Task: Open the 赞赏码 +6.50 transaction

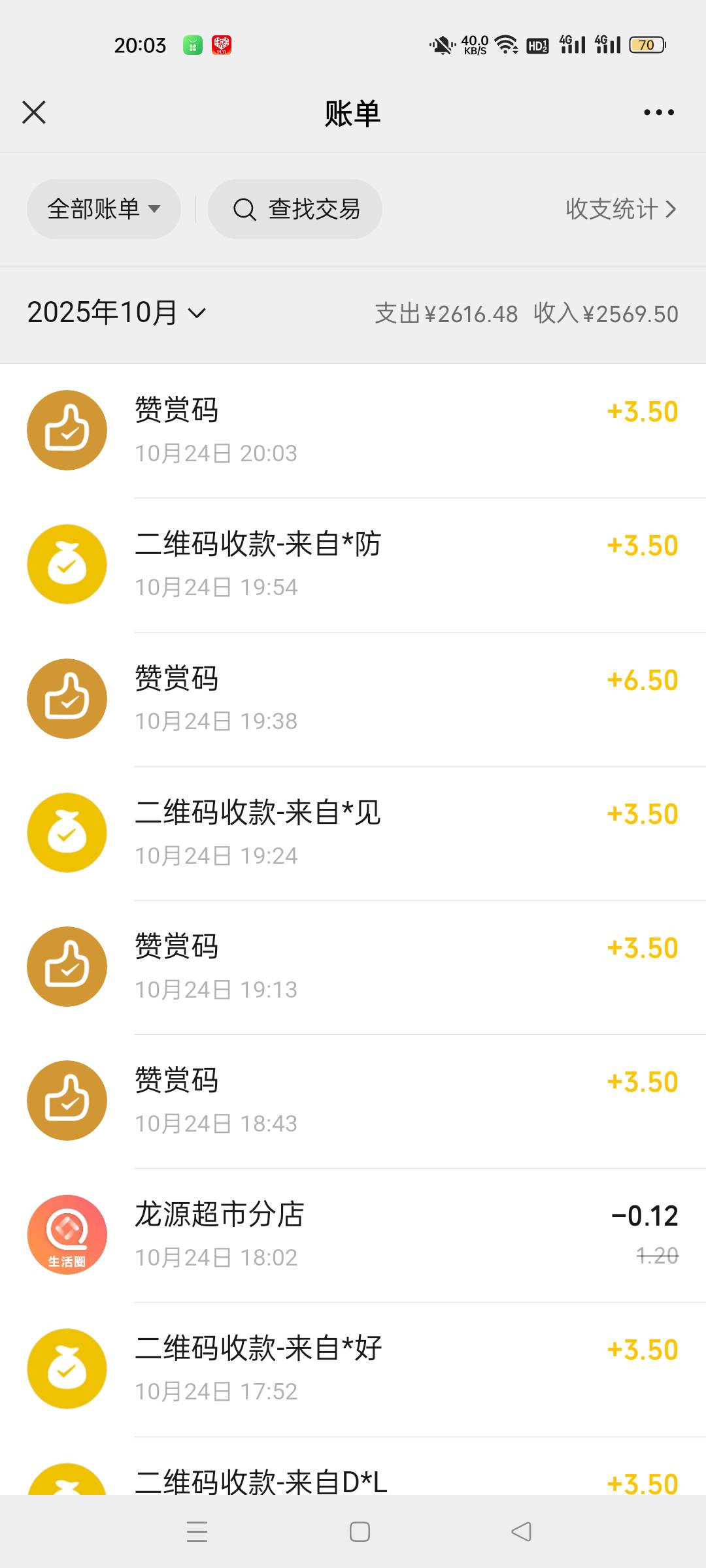Action: pos(353,698)
